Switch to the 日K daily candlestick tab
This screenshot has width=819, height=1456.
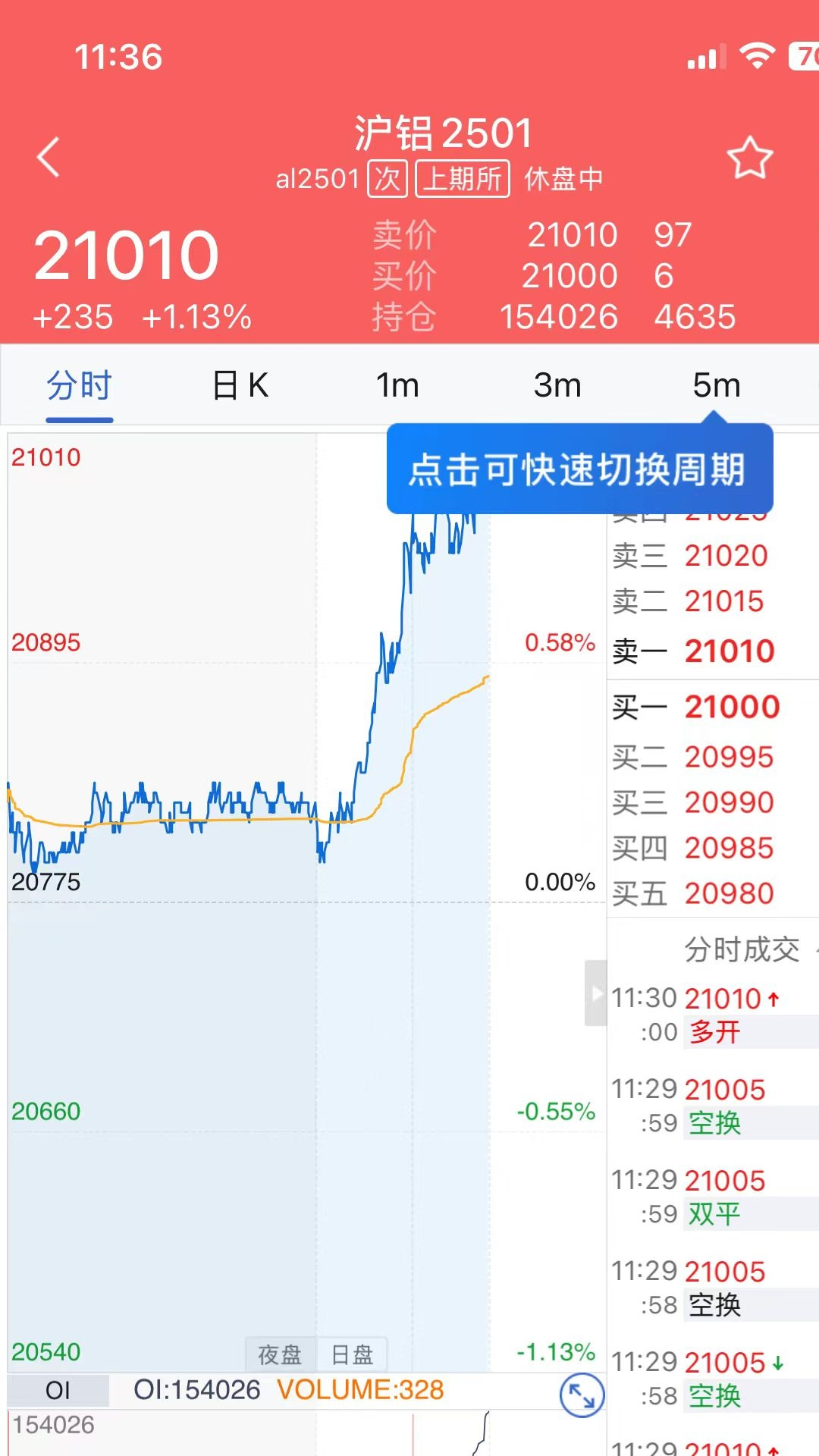[240, 384]
